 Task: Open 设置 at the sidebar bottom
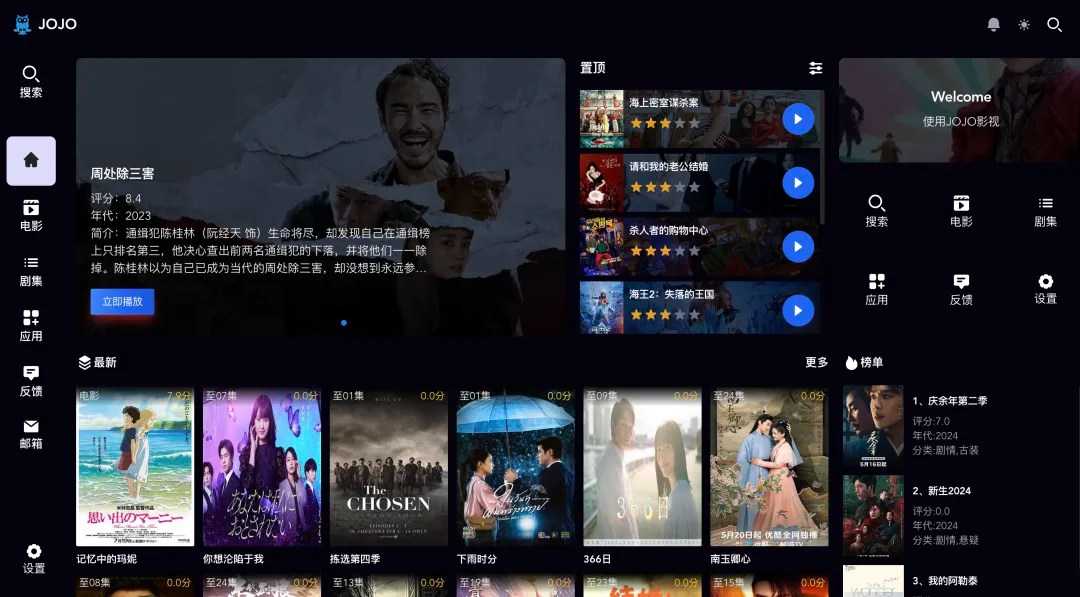(34, 558)
